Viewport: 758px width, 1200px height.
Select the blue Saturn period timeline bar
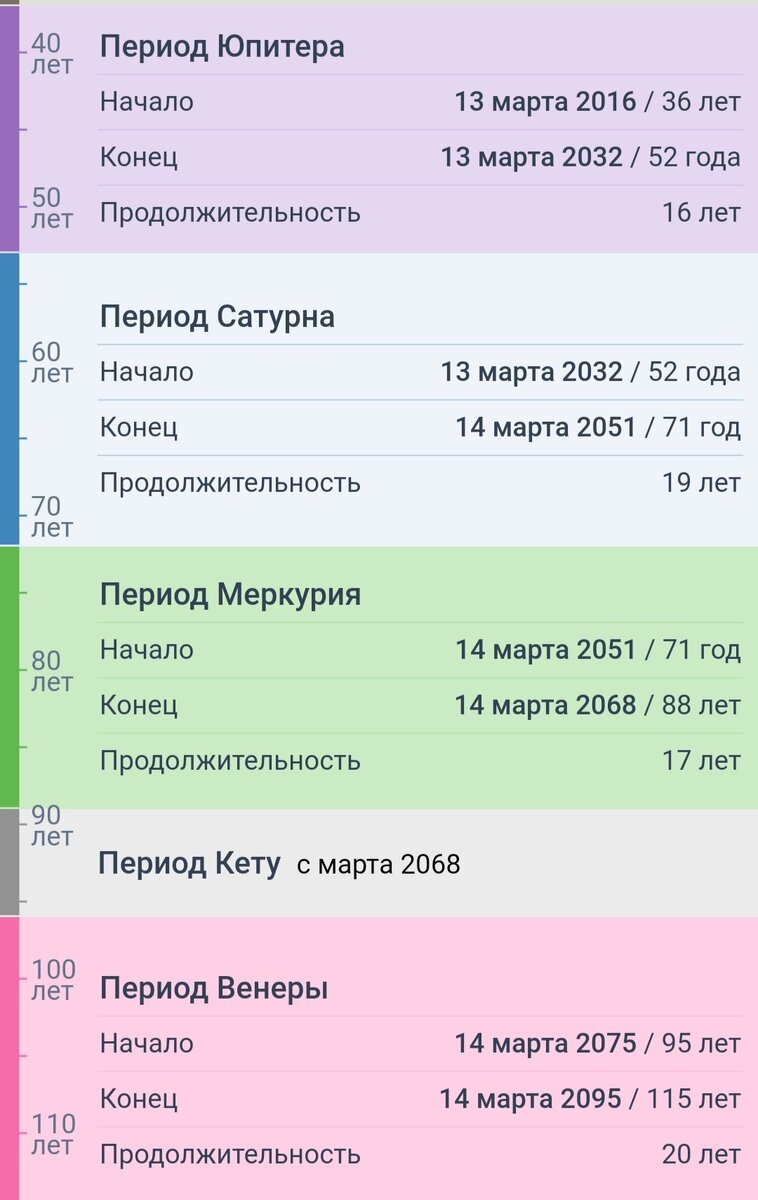[x=10, y=400]
